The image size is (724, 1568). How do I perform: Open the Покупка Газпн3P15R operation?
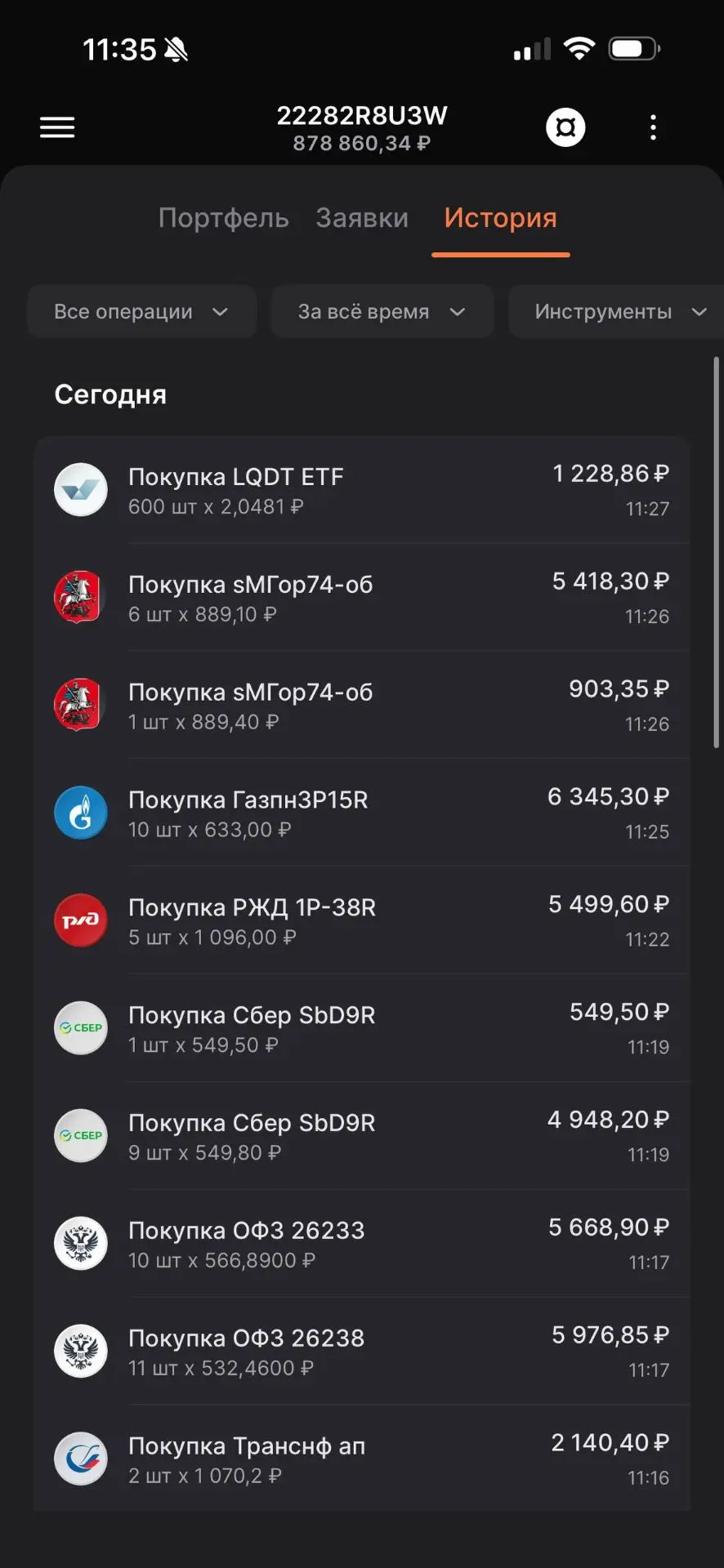[362, 813]
